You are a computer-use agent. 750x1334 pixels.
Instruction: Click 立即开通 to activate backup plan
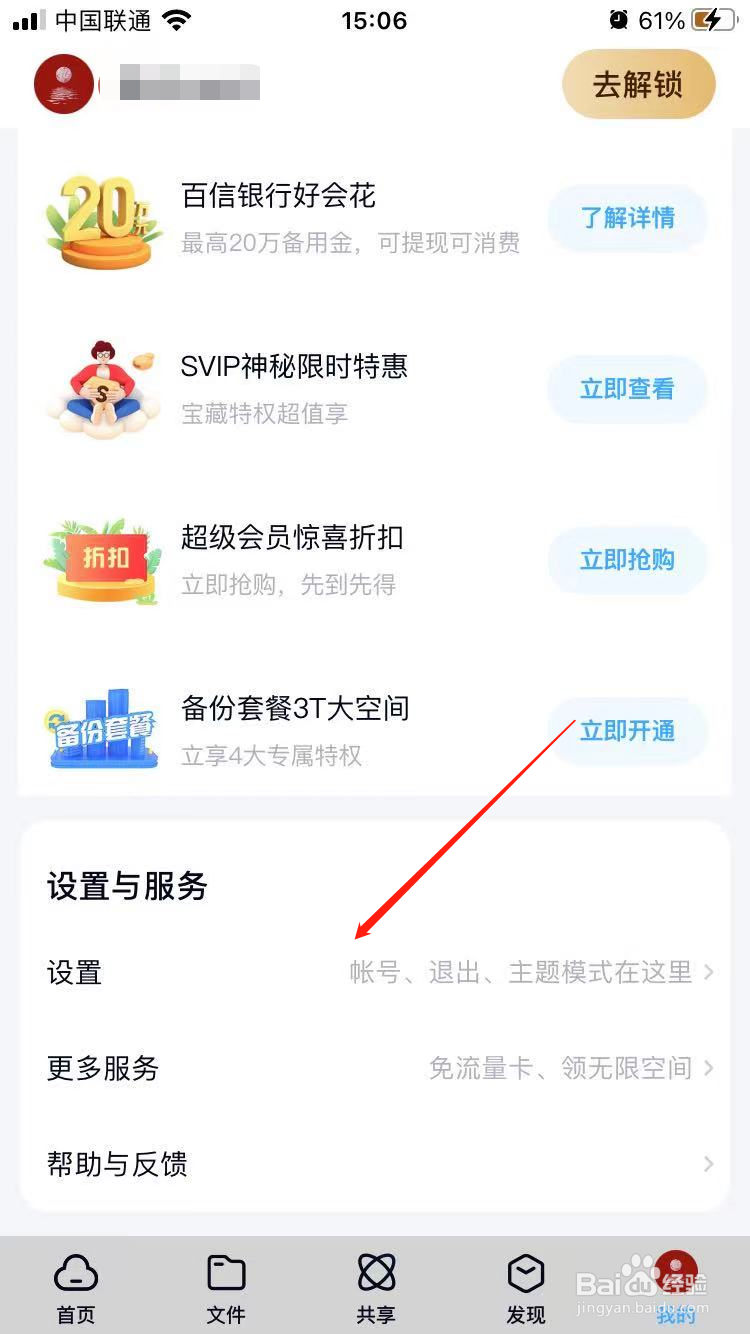tap(627, 731)
